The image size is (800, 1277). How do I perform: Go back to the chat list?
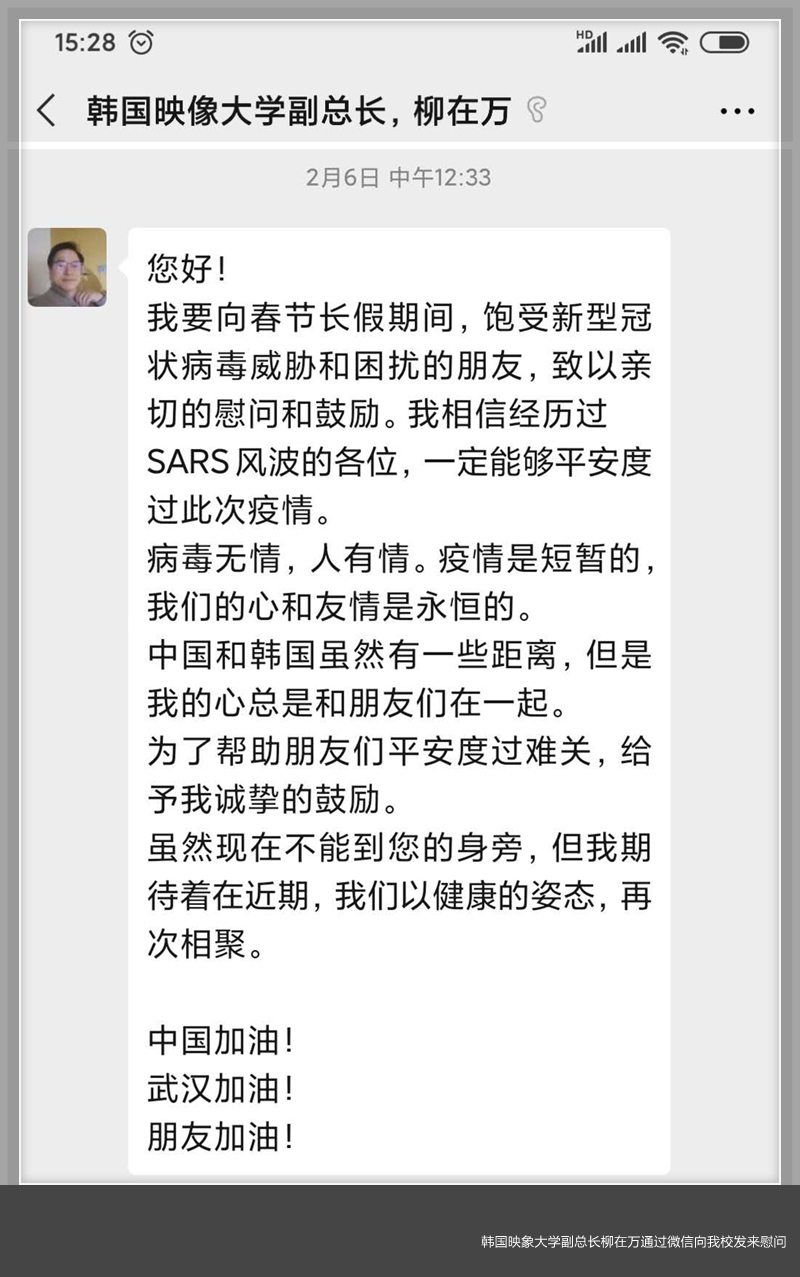(46, 110)
